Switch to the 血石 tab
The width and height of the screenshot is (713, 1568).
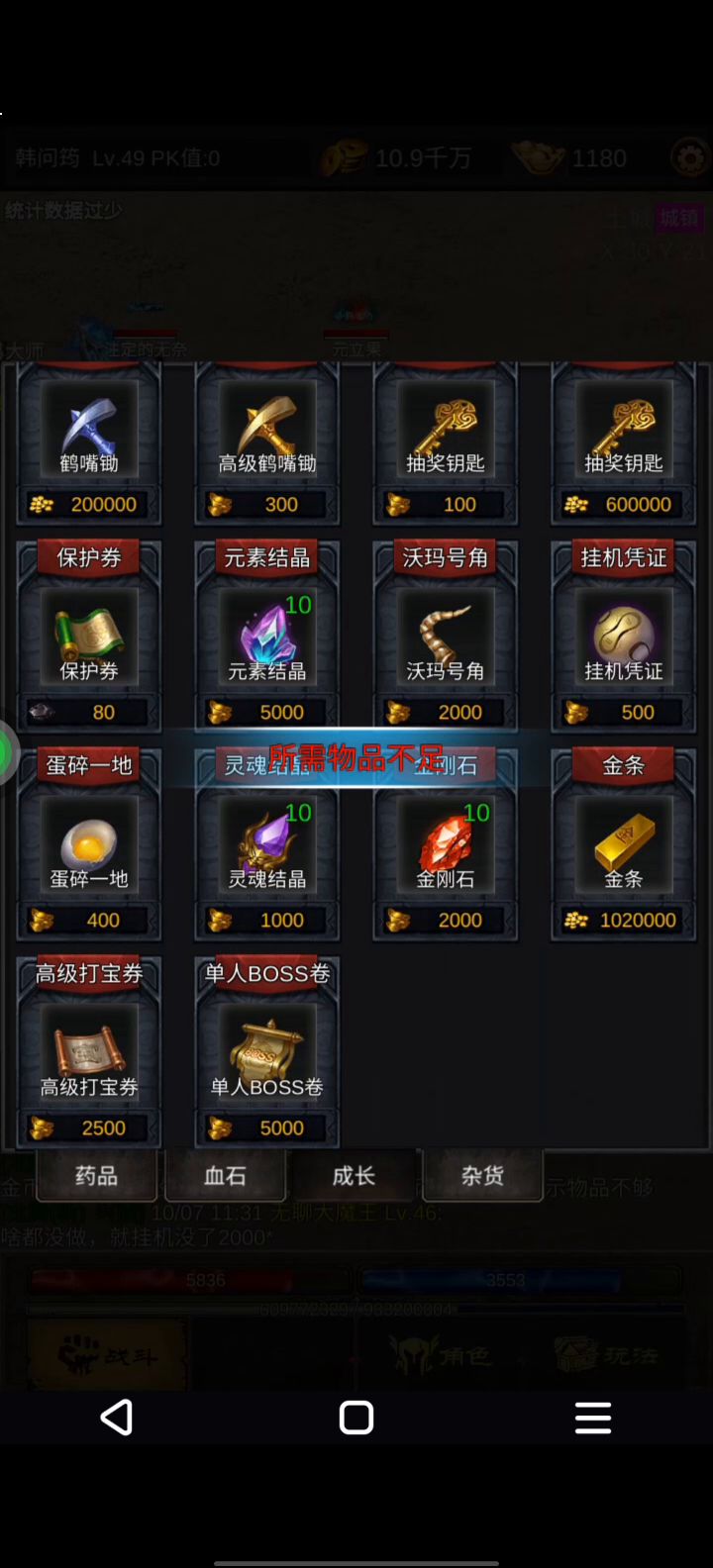225,1176
